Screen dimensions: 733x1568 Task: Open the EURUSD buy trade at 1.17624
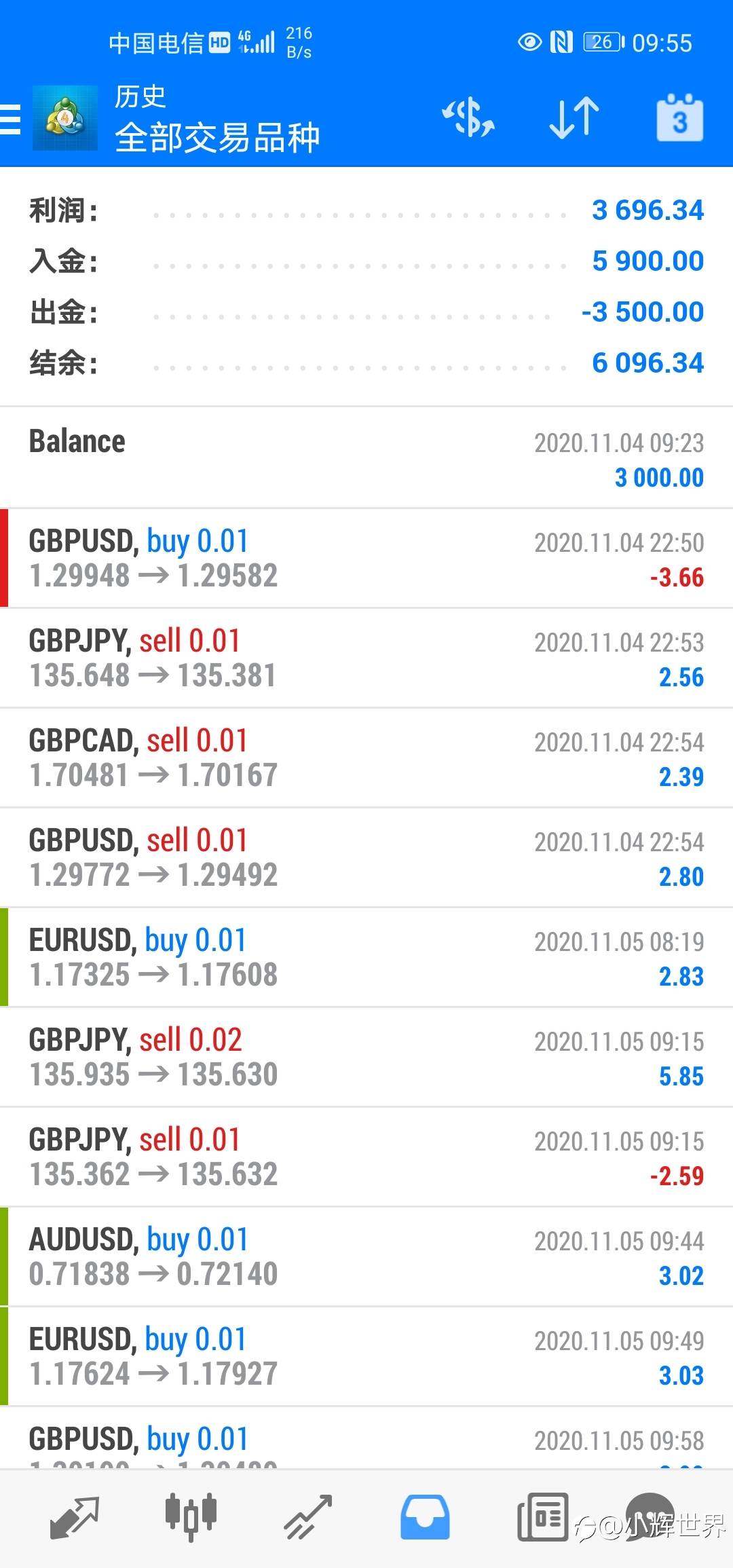[x=366, y=1356]
